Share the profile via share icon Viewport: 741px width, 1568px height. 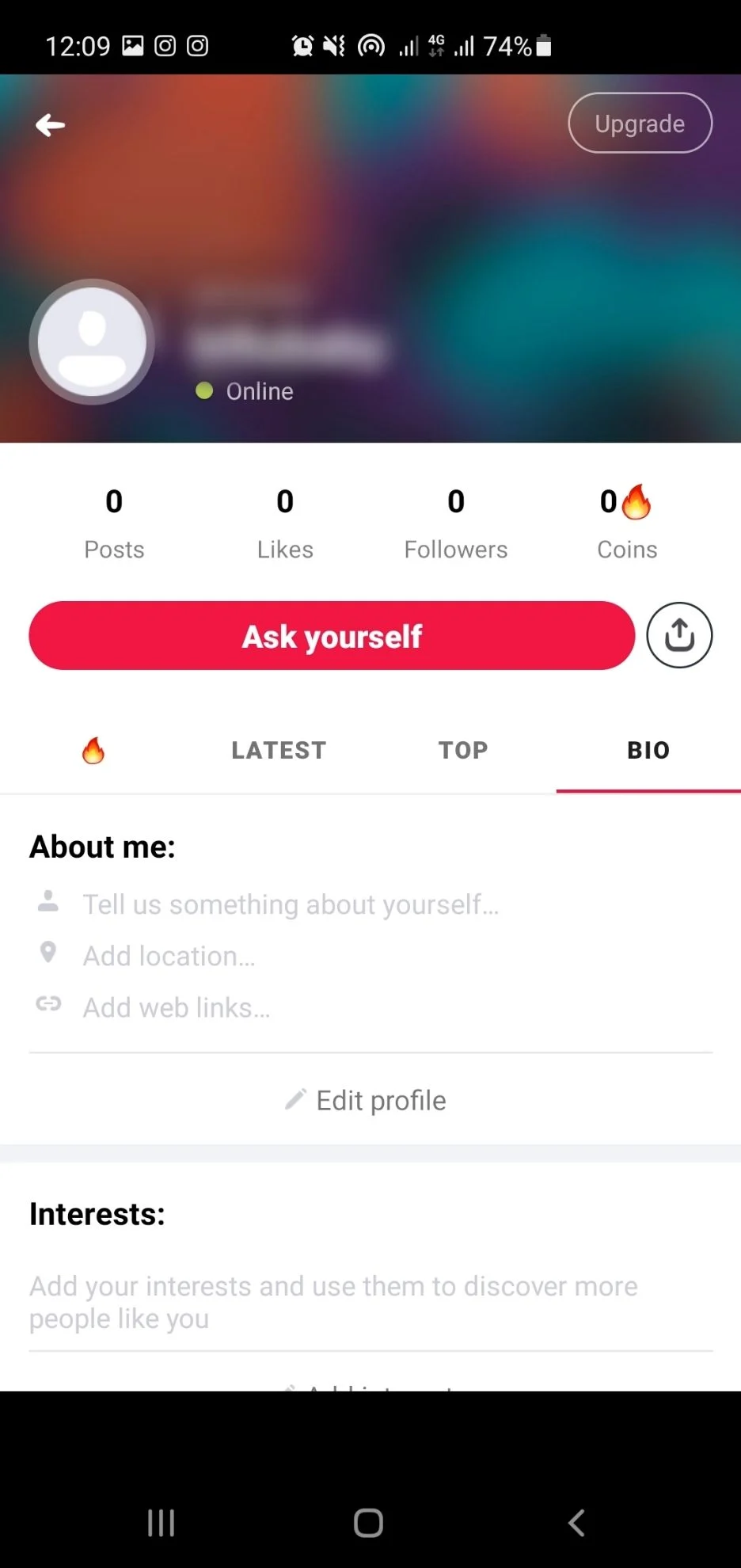coord(679,635)
